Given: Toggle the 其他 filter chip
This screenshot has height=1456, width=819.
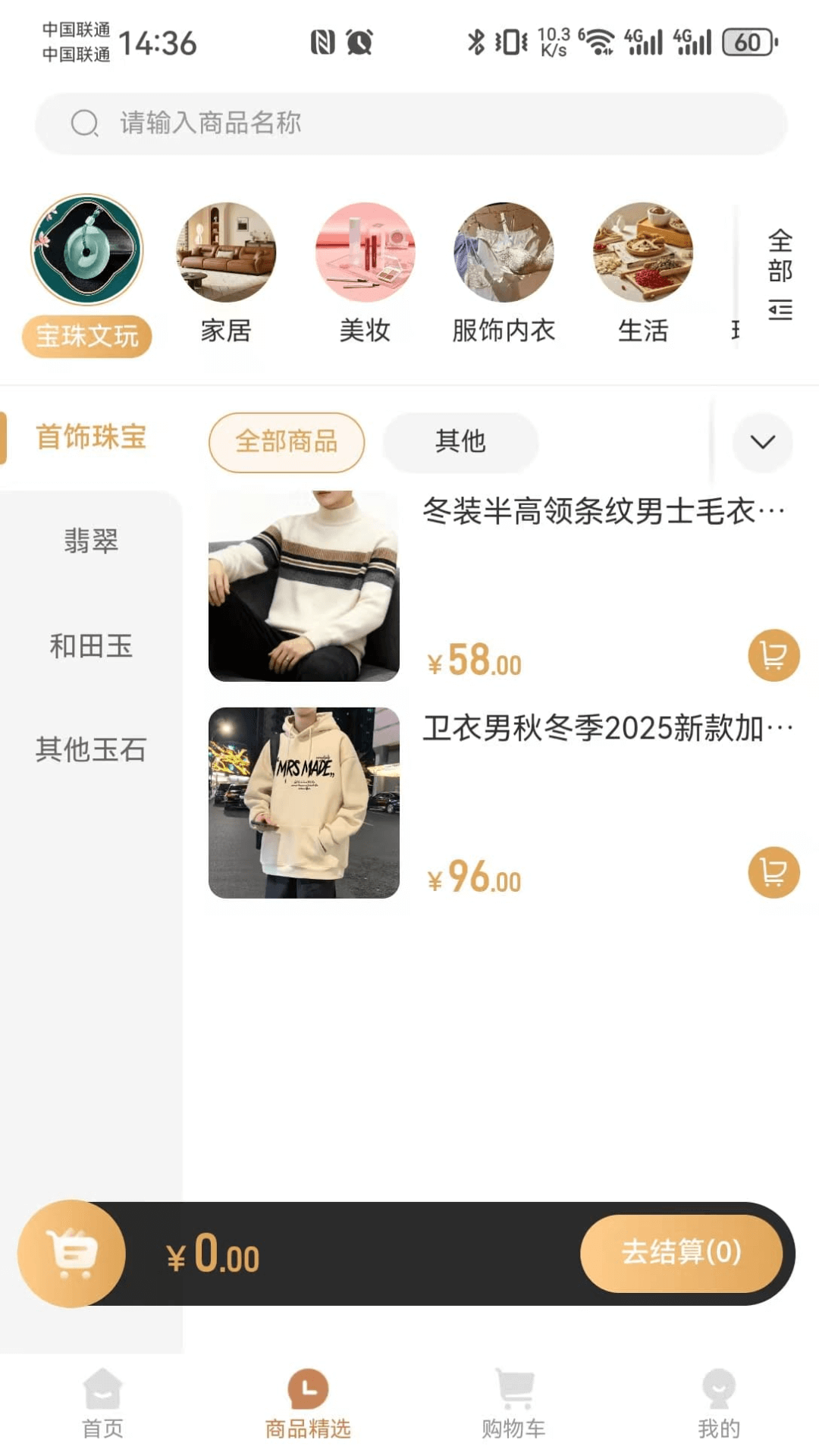Looking at the screenshot, I should point(460,443).
